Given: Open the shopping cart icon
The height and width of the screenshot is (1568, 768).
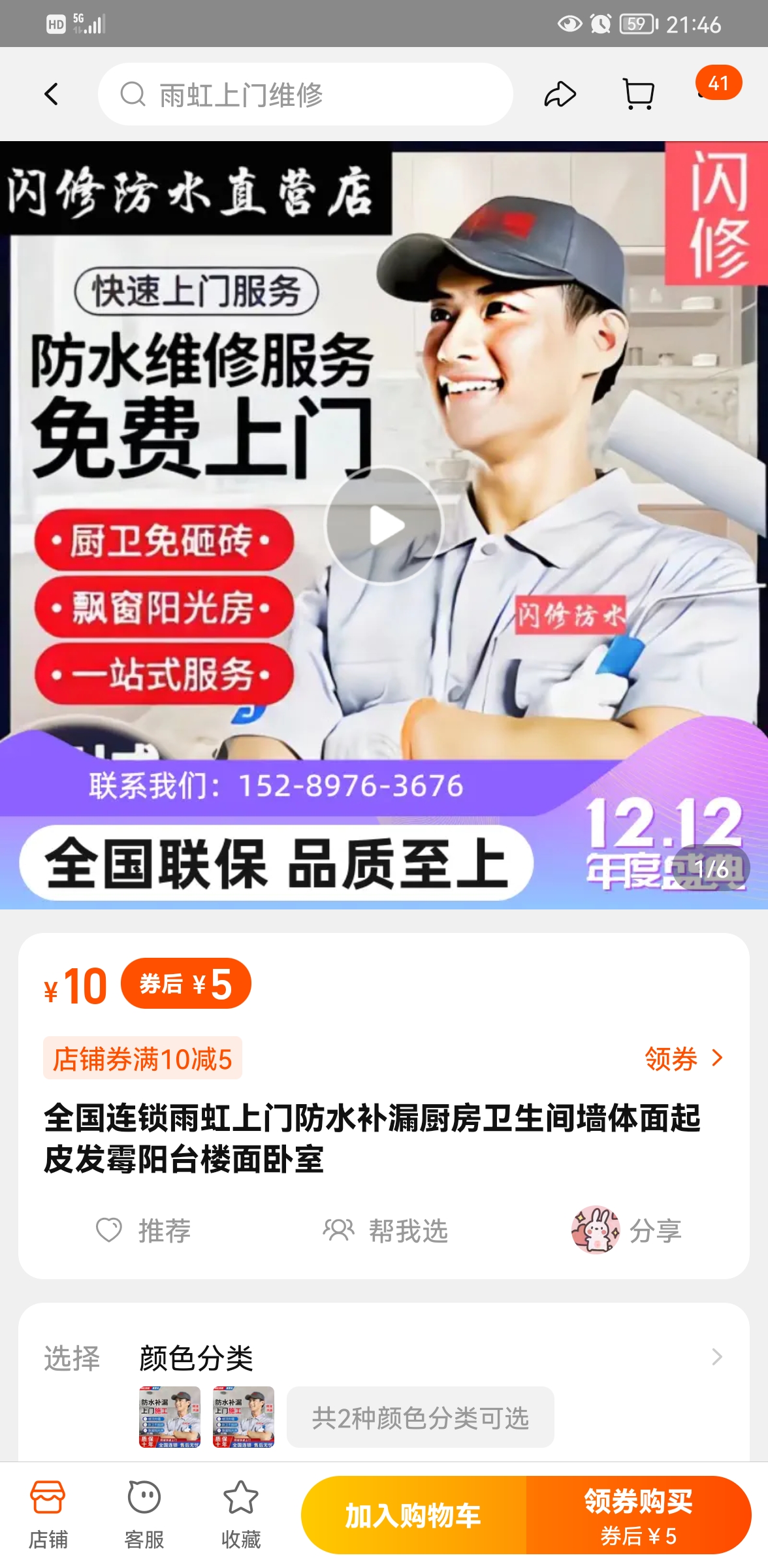Looking at the screenshot, I should pos(638,94).
